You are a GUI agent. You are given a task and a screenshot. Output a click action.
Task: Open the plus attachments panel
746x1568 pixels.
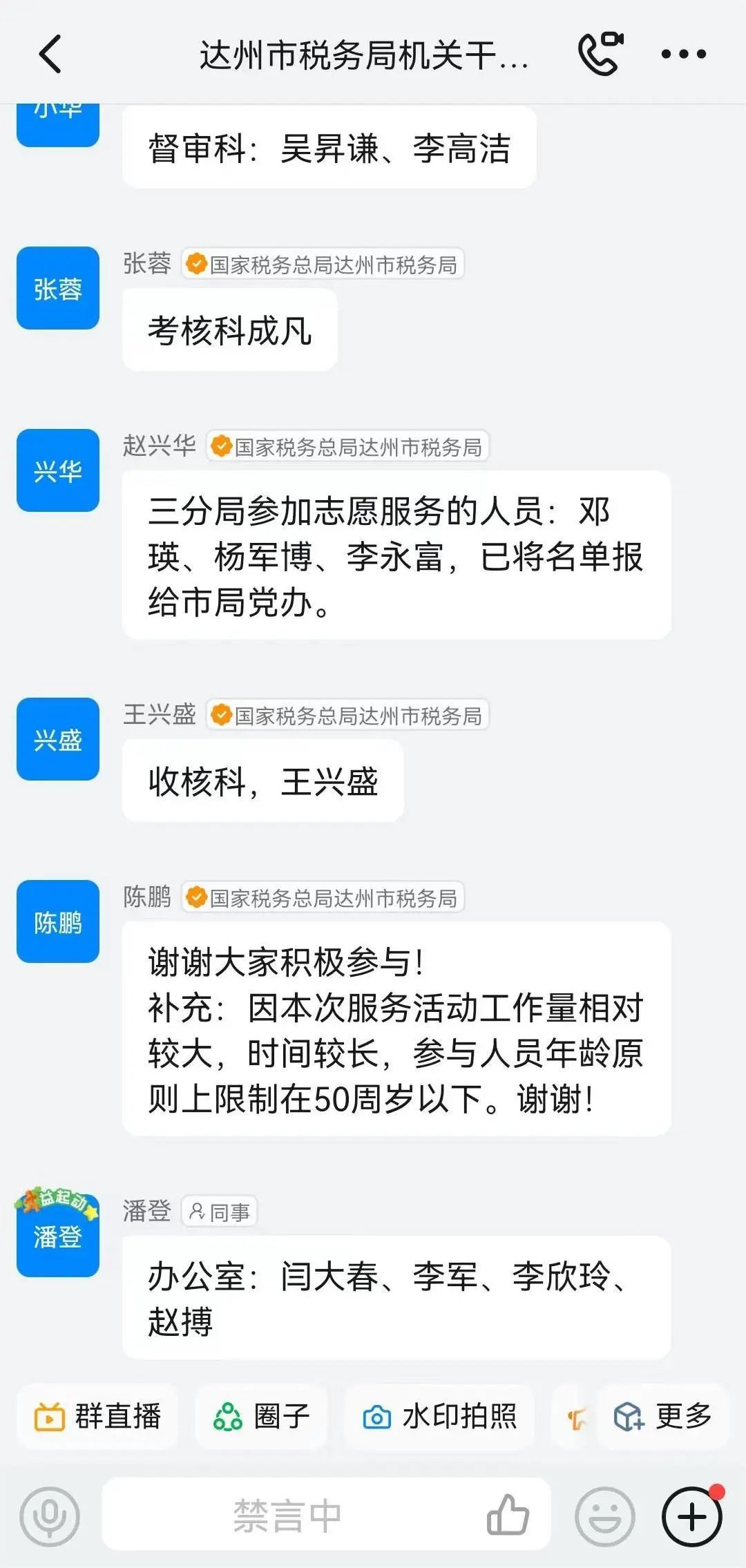(692, 1517)
